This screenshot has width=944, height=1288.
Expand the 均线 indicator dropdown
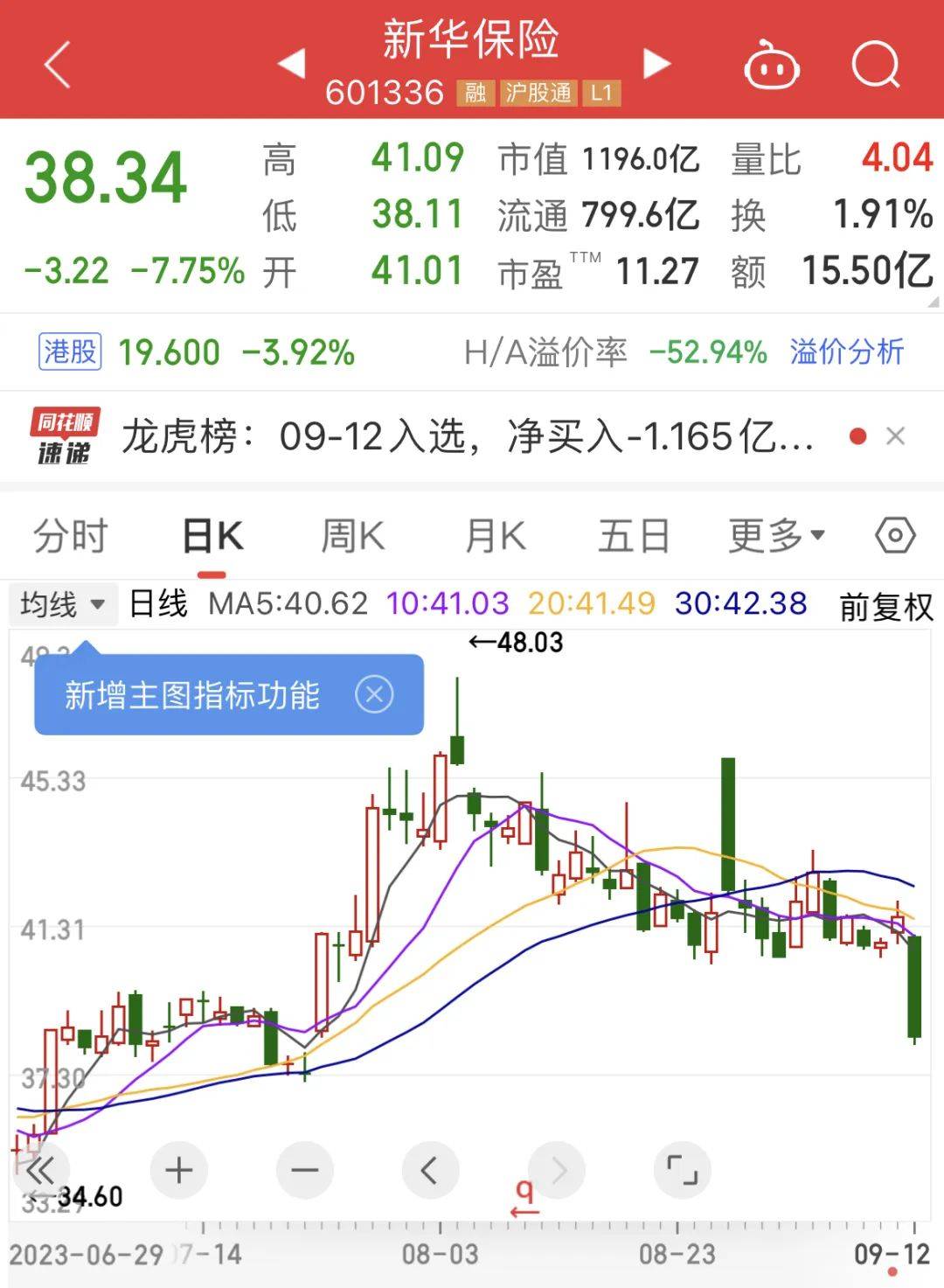63,604
